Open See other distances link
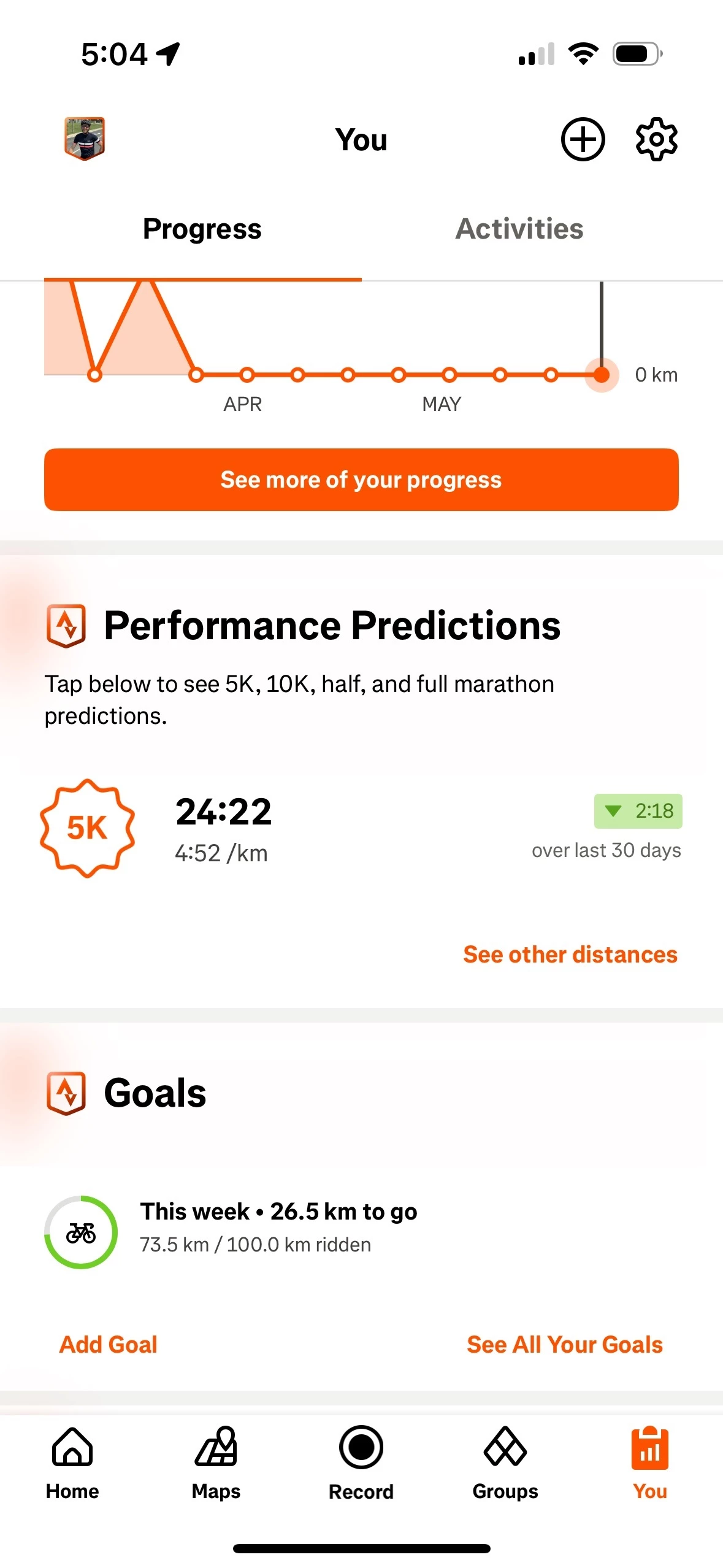This screenshot has height=1568, width=723. pyautogui.click(x=570, y=955)
